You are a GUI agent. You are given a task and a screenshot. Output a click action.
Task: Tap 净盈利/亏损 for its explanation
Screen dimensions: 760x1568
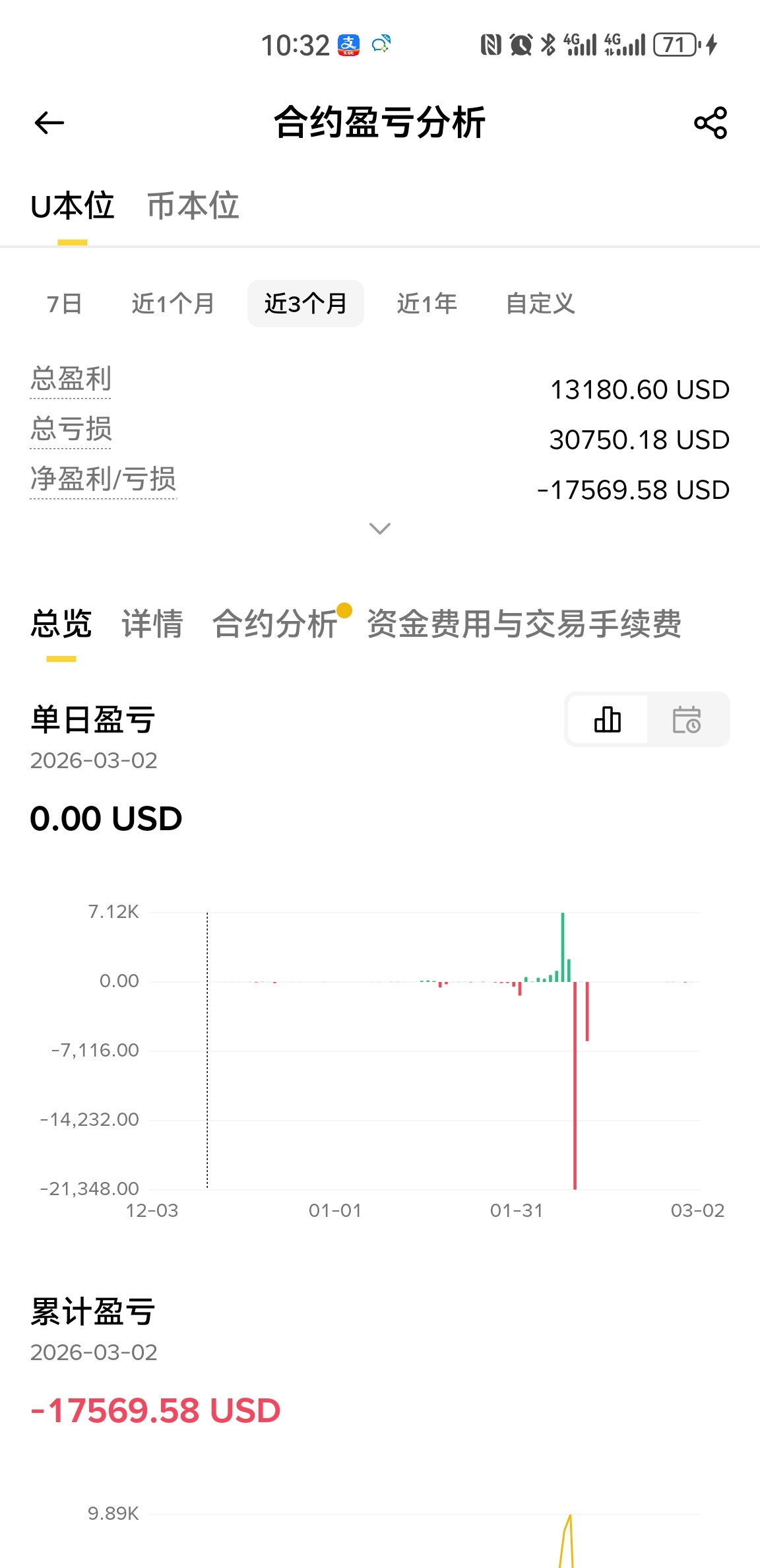tap(103, 480)
